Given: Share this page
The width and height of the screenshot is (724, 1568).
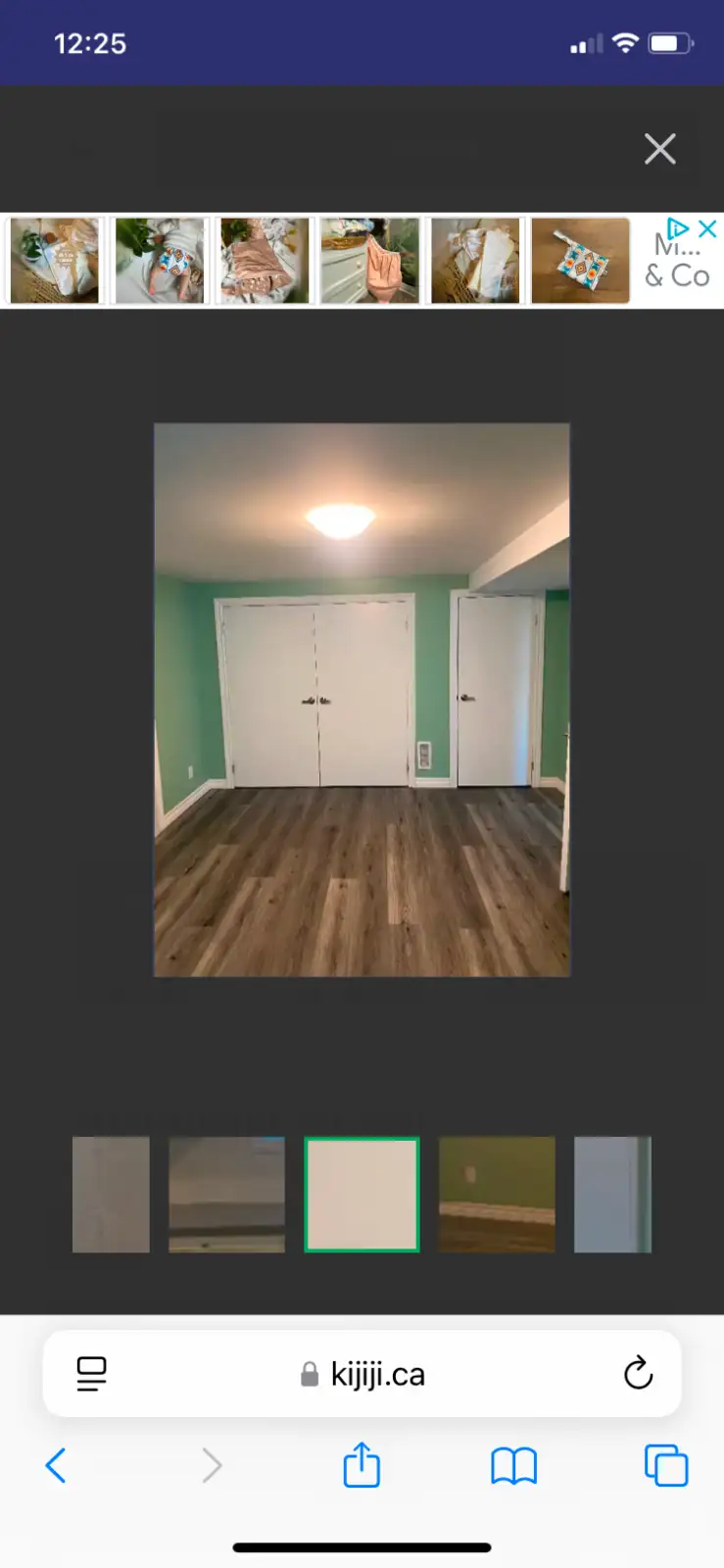Looking at the screenshot, I should tap(362, 1464).
